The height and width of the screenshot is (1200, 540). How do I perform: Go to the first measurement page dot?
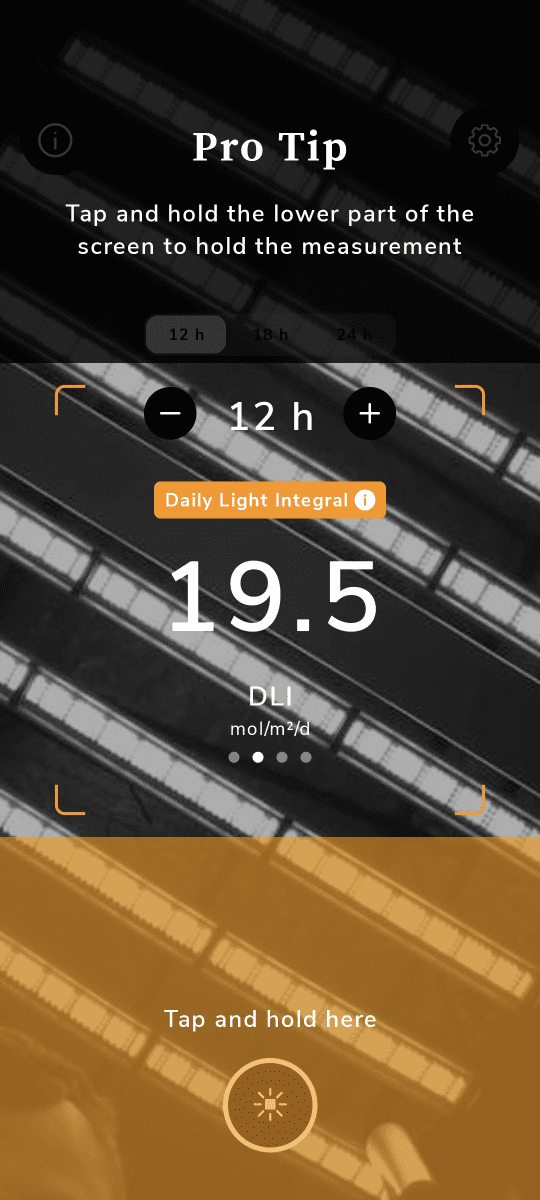[x=234, y=757]
